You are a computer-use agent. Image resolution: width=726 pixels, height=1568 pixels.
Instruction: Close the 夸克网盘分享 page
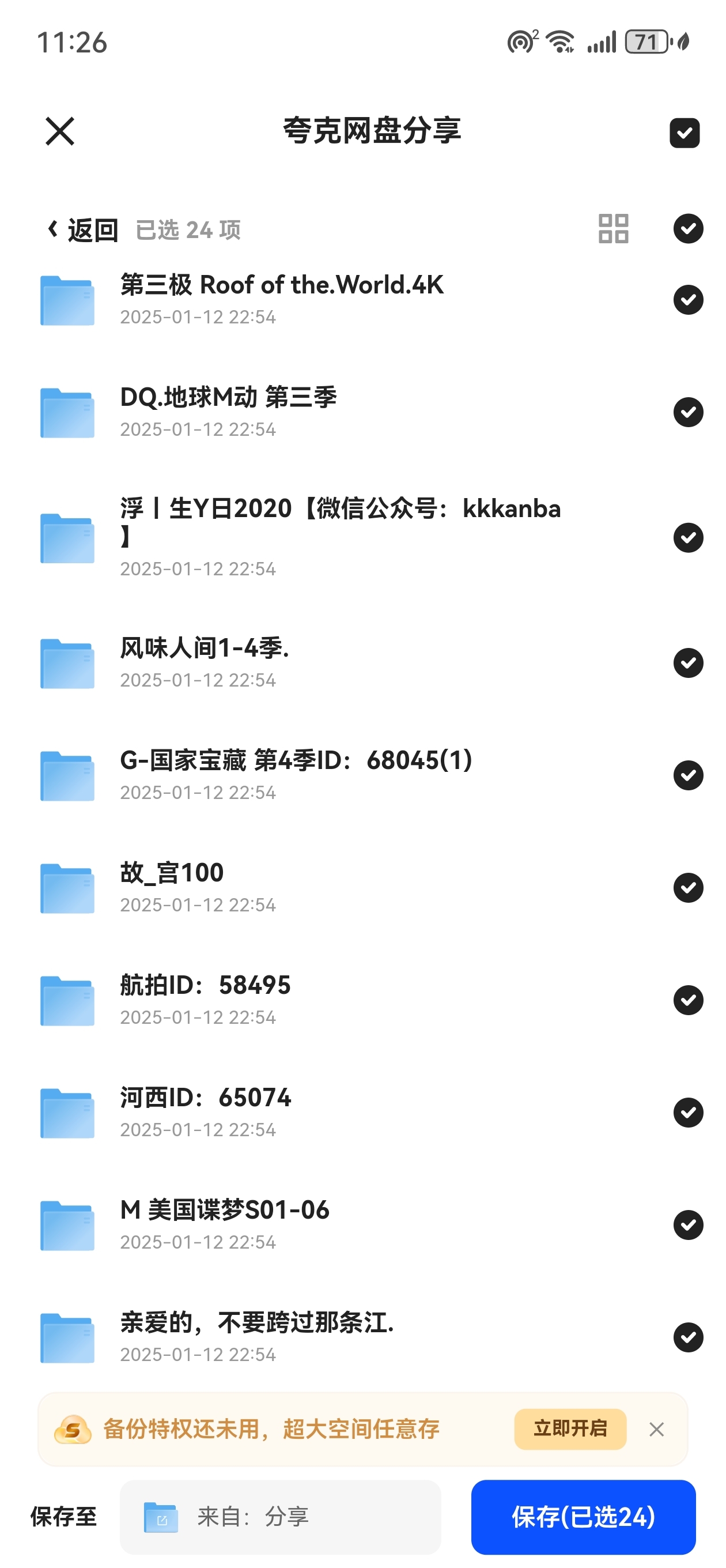(60, 131)
